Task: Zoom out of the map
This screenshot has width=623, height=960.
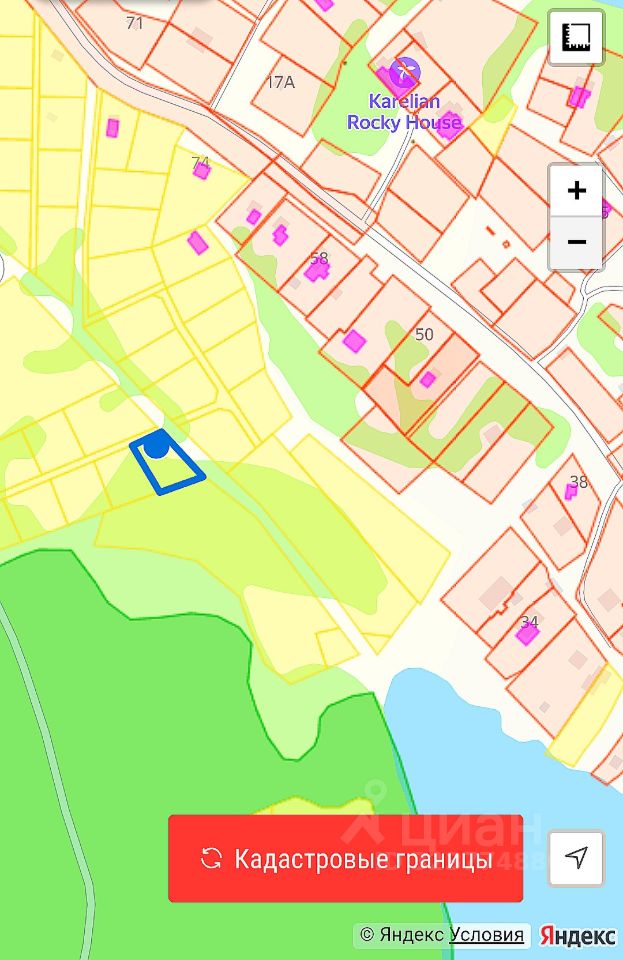Action: click(576, 242)
